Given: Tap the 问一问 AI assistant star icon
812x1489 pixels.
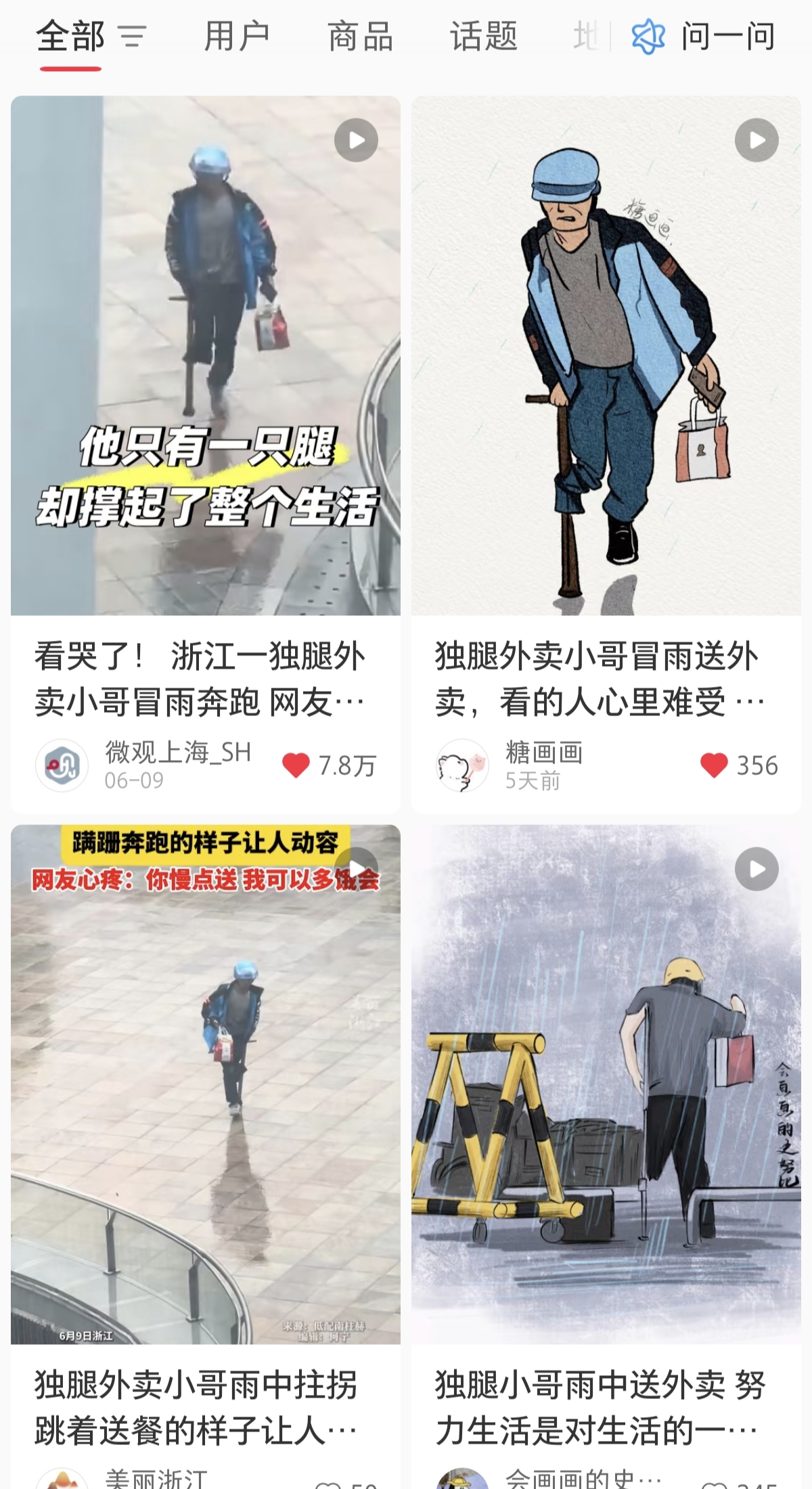Looking at the screenshot, I should (648, 37).
